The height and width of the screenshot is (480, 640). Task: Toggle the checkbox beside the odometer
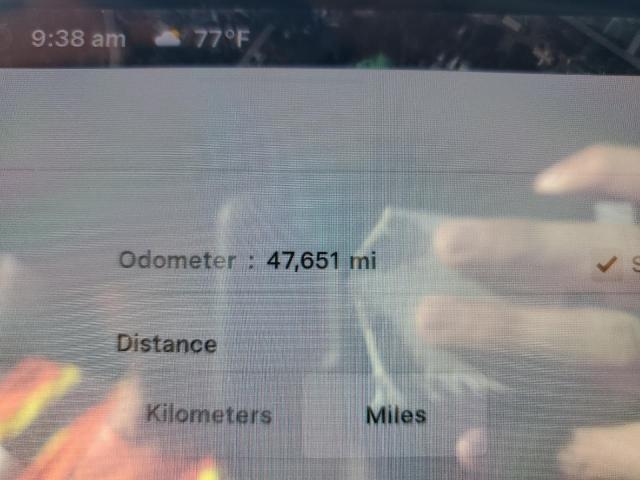[x=606, y=264]
